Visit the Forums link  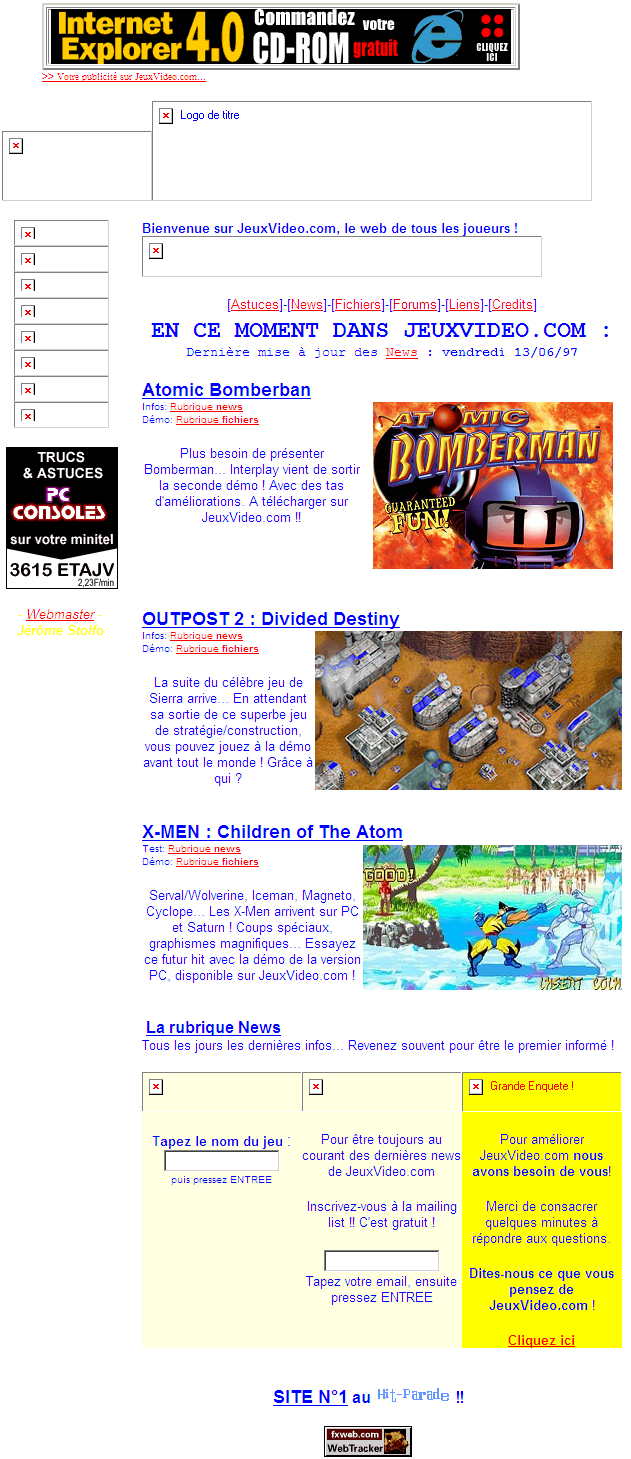coord(415,305)
